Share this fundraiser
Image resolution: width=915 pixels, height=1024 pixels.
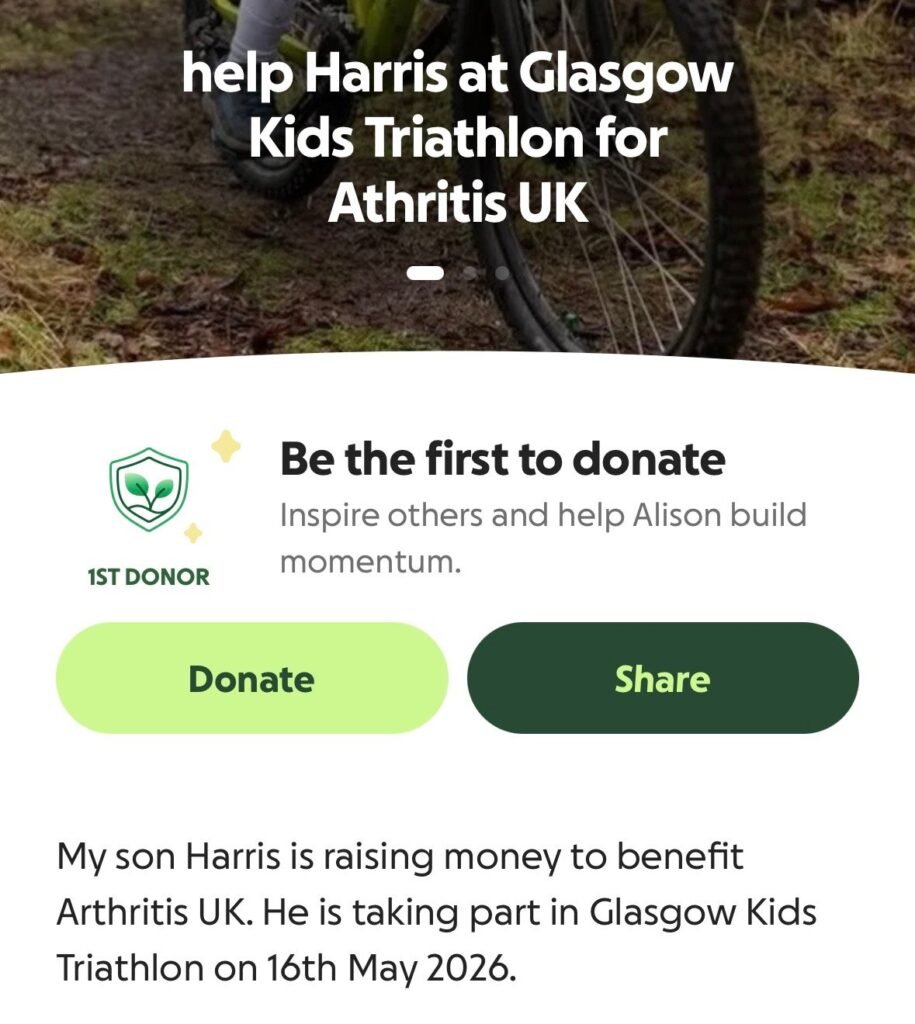pos(662,679)
